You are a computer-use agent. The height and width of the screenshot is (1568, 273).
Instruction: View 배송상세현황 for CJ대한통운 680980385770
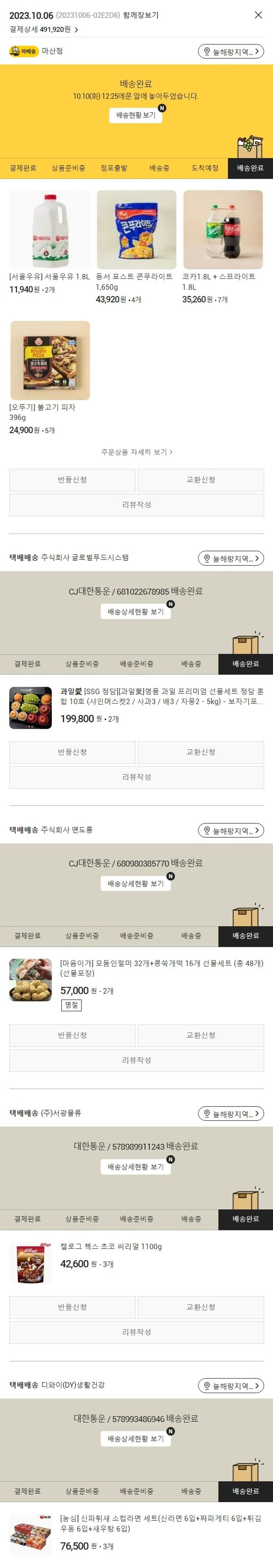135,883
